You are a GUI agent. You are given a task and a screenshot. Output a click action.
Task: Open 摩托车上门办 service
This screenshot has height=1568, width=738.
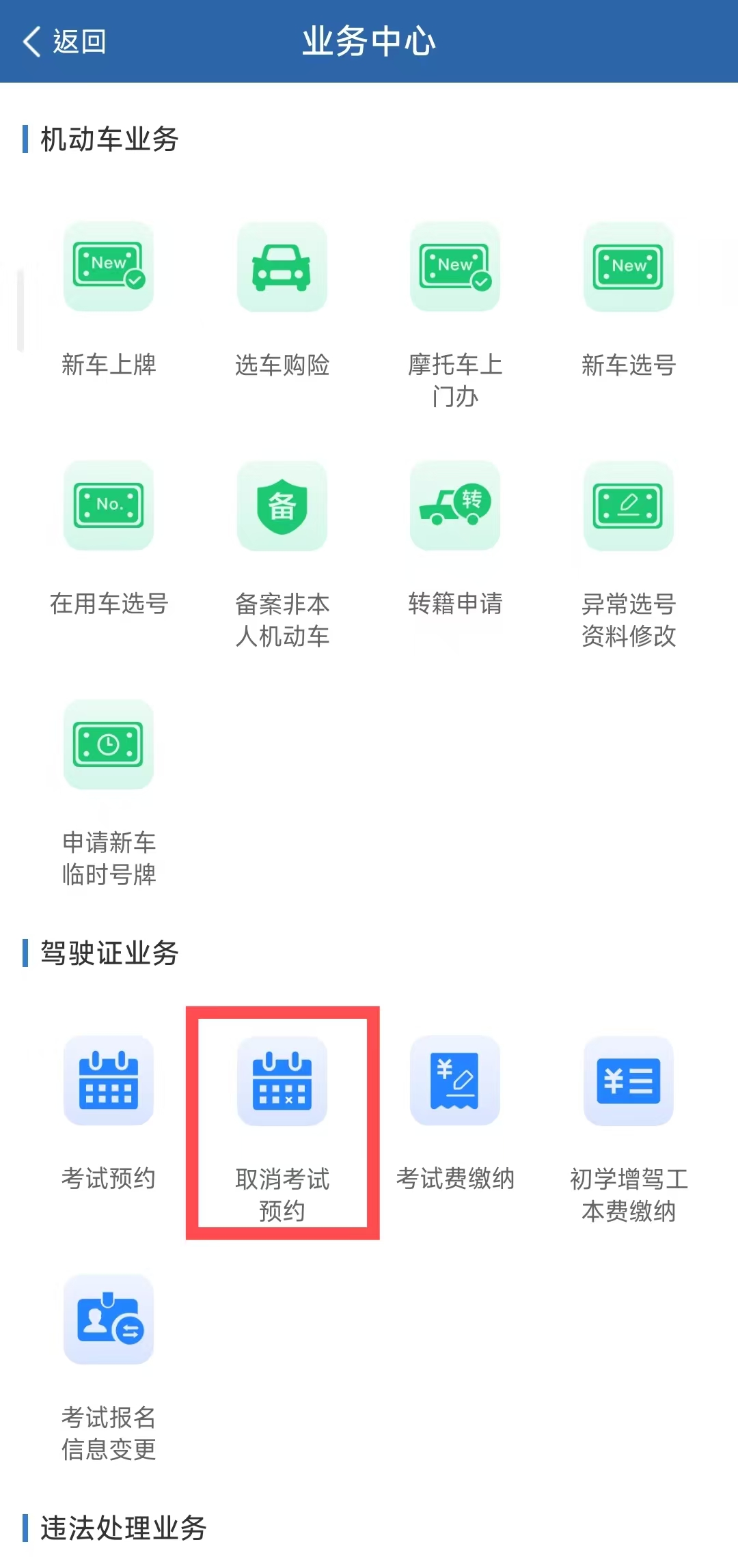(454, 267)
